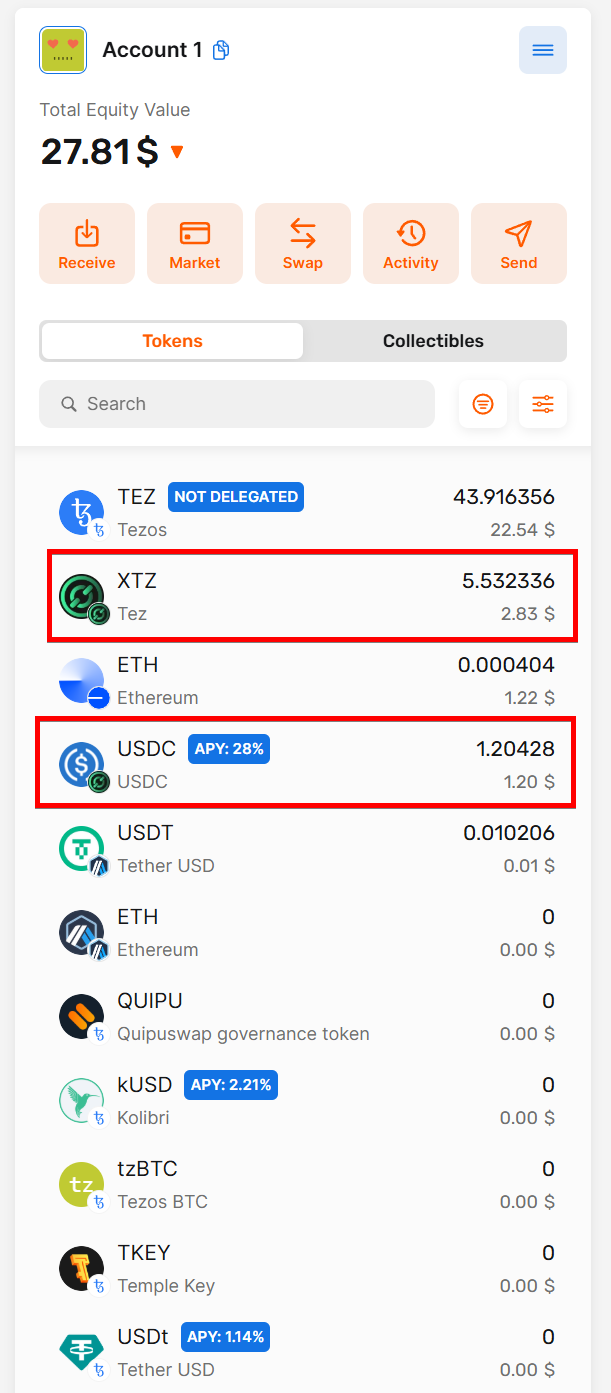Select the Tokens tab
611x1393 pixels.
pos(172,341)
